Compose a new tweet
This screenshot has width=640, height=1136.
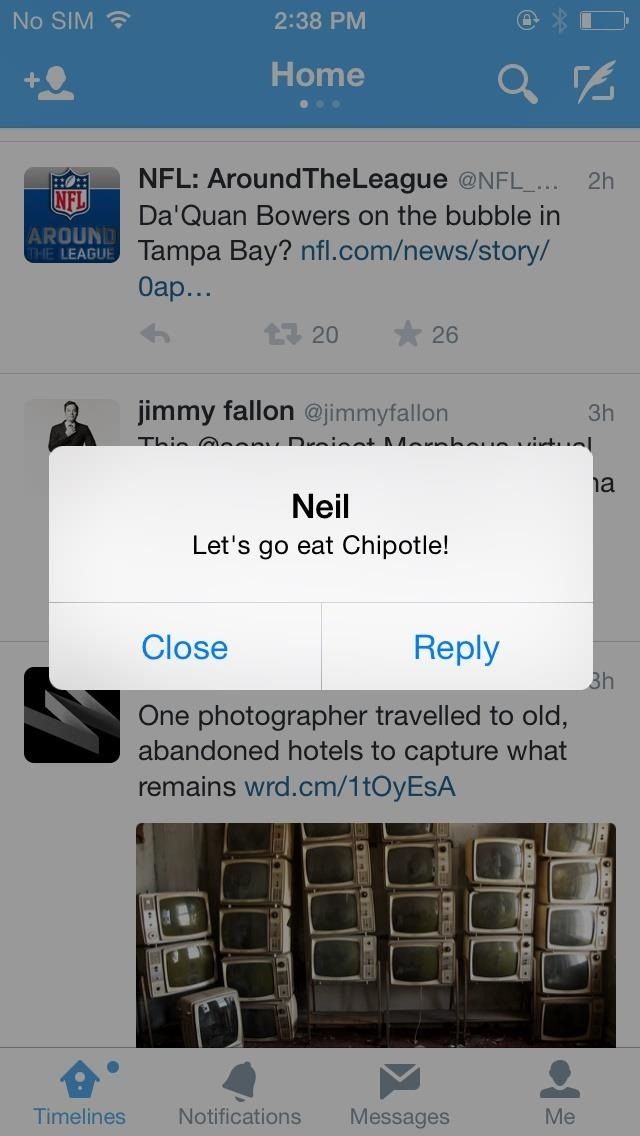point(594,84)
